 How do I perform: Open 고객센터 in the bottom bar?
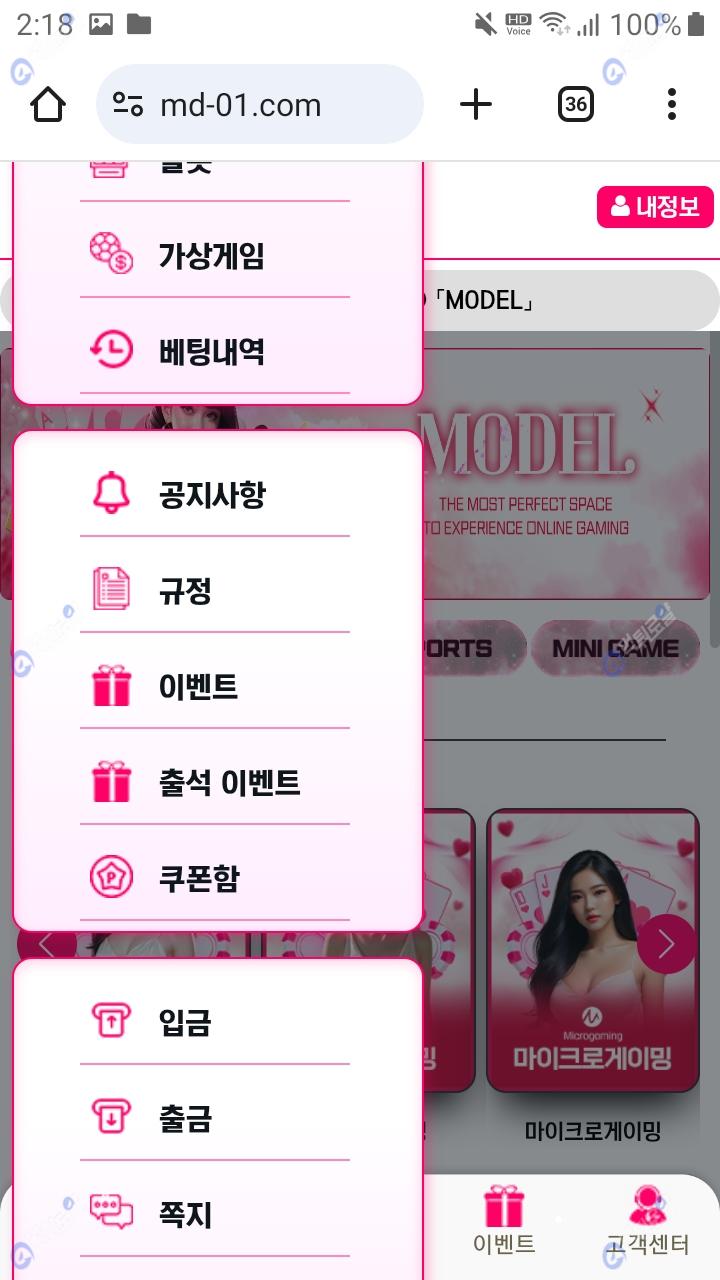pyautogui.click(x=648, y=1222)
